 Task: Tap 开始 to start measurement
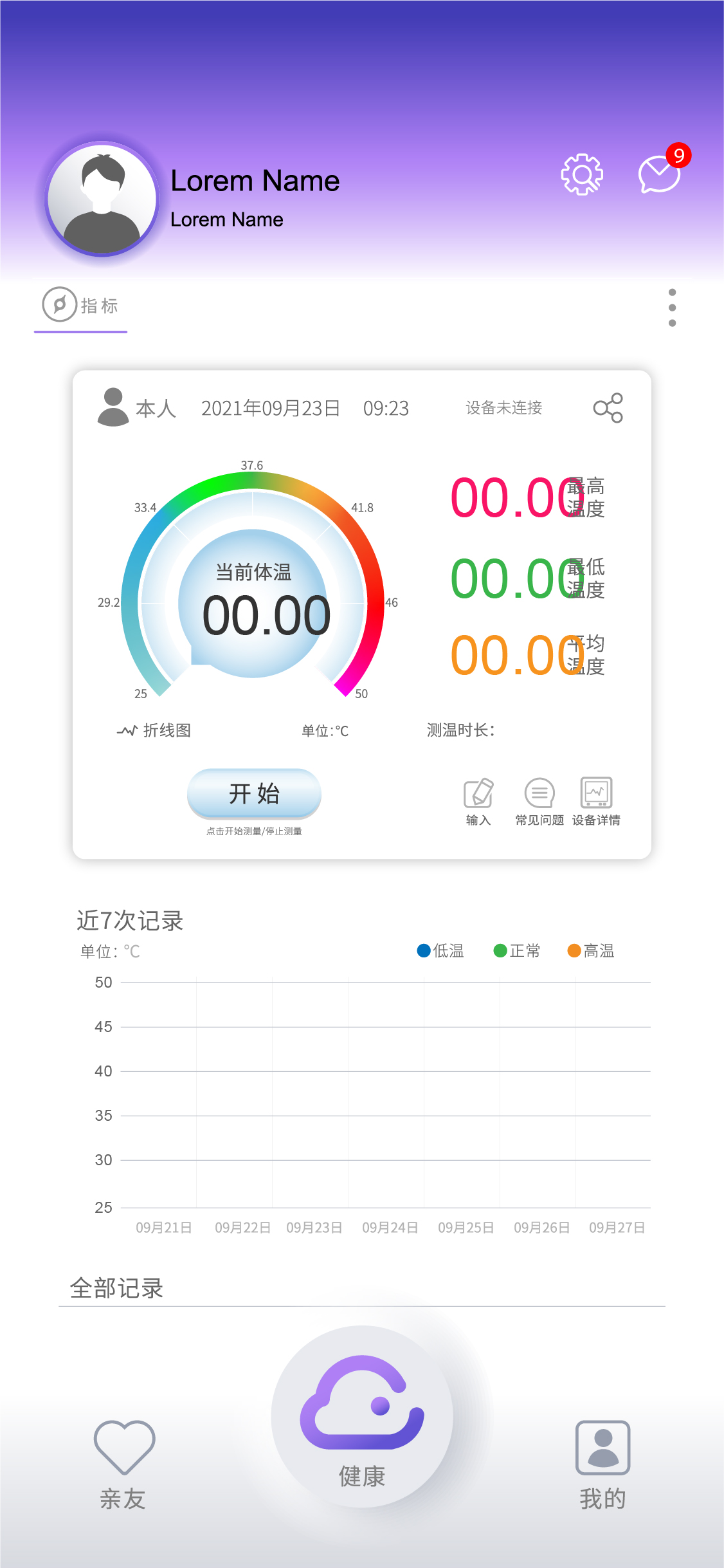click(254, 793)
